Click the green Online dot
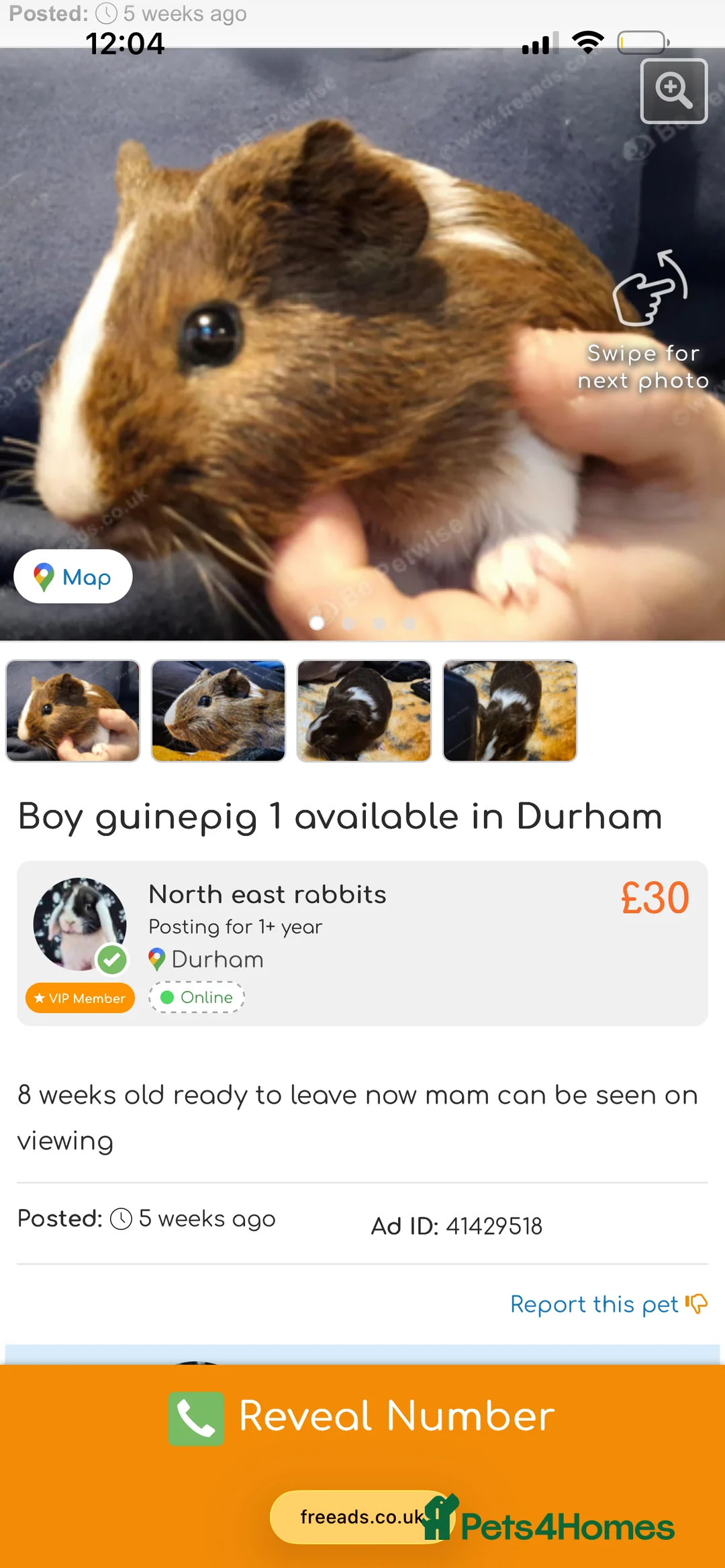 coord(167,998)
